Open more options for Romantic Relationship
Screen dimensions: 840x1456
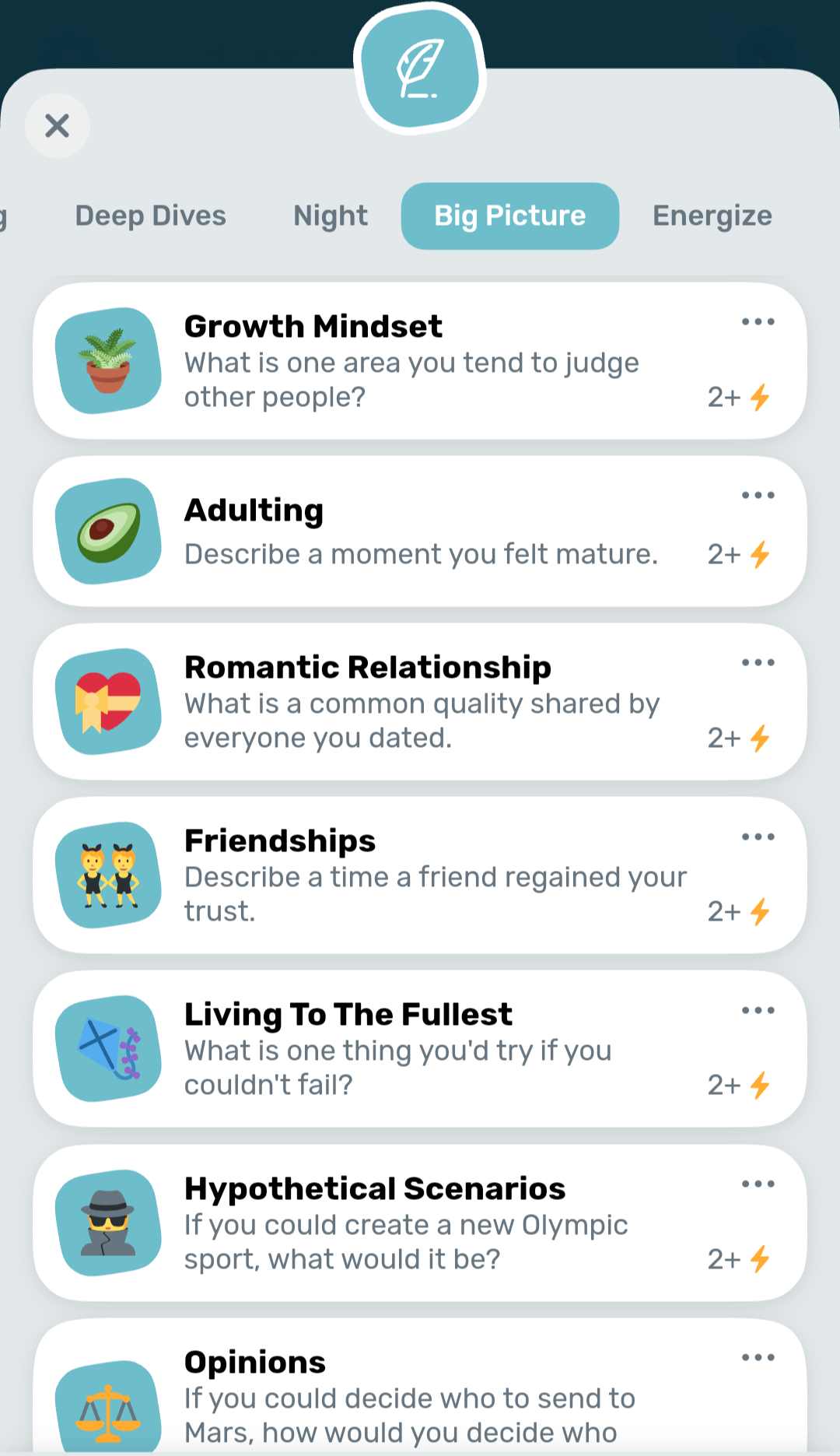coord(758,662)
